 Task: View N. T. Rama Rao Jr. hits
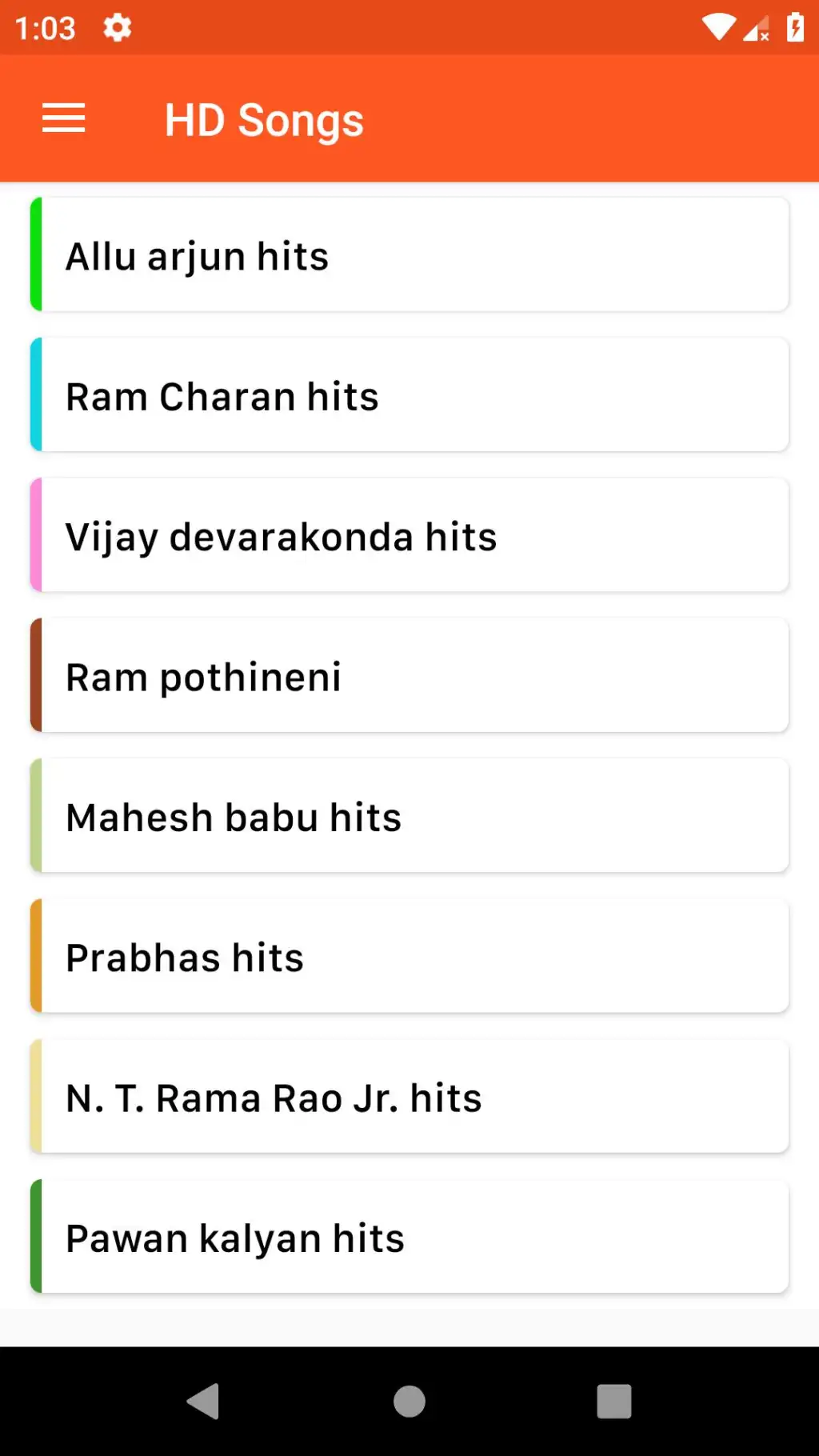tap(409, 1096)
